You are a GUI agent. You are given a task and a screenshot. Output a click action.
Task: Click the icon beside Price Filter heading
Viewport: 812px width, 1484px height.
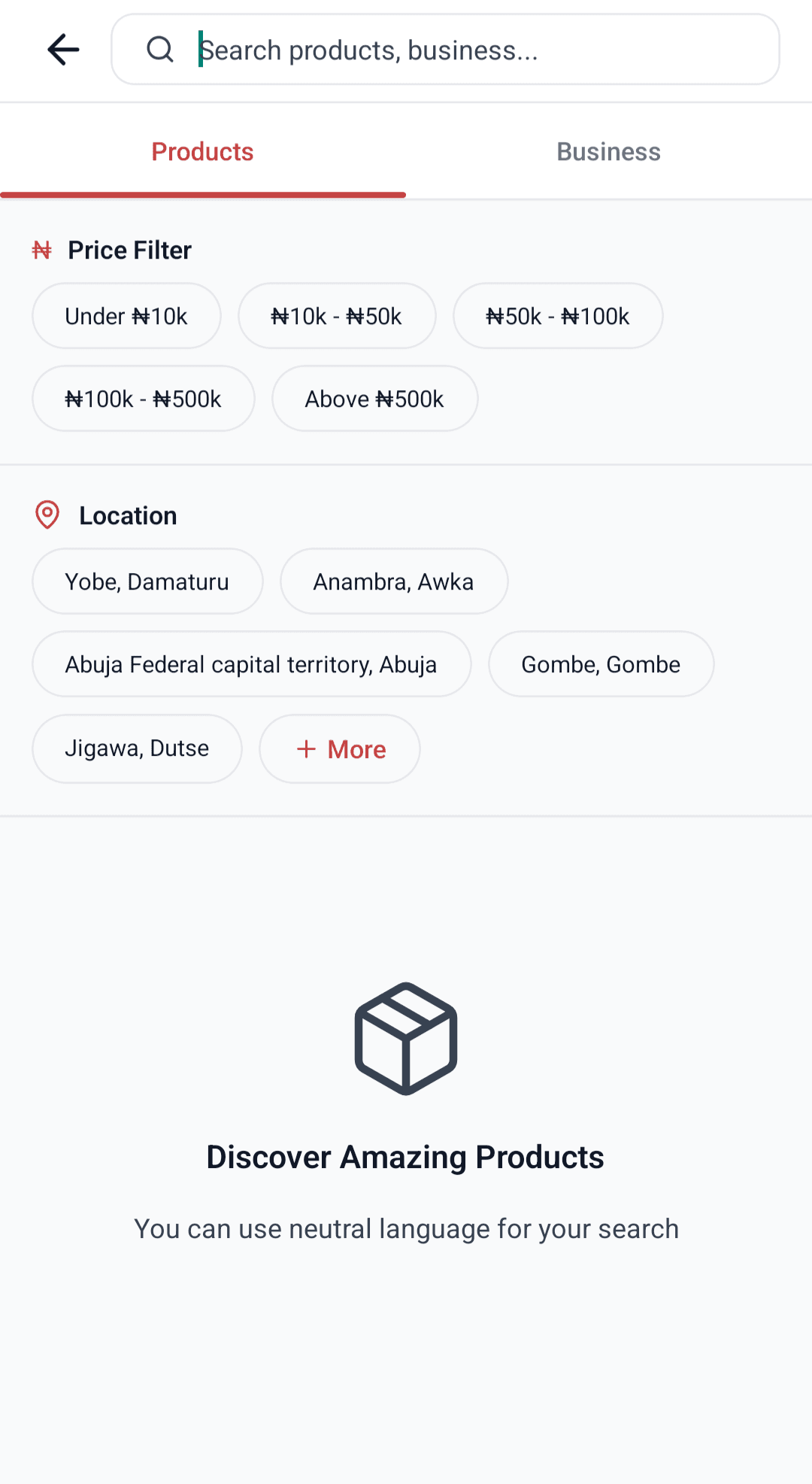point(42,250)
